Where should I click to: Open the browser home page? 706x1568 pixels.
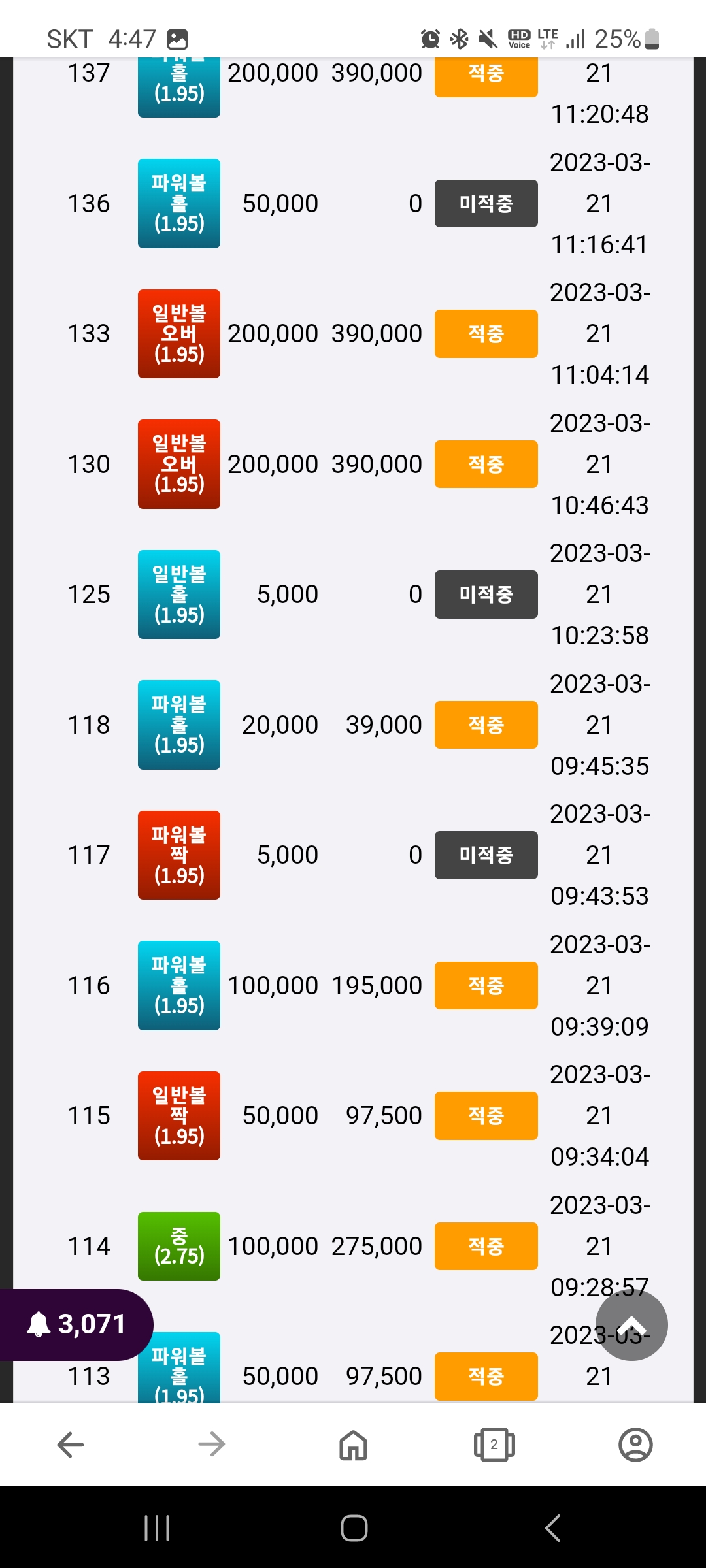click(x=353, y=1445)
